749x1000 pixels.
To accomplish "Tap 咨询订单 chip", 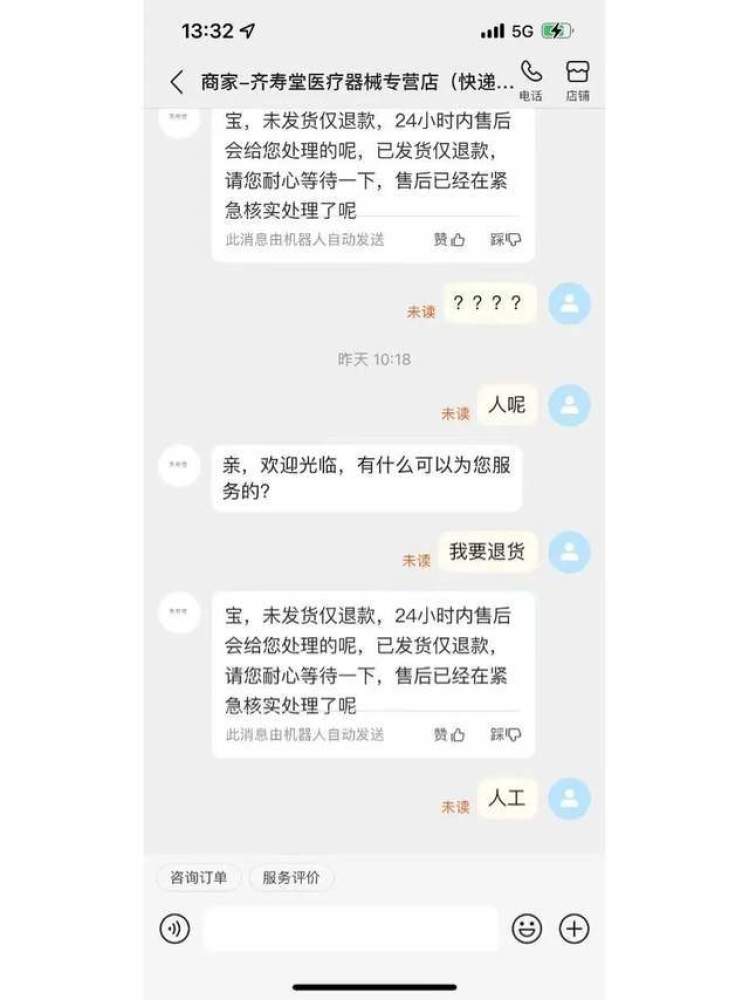I will (x=198, y=878).
